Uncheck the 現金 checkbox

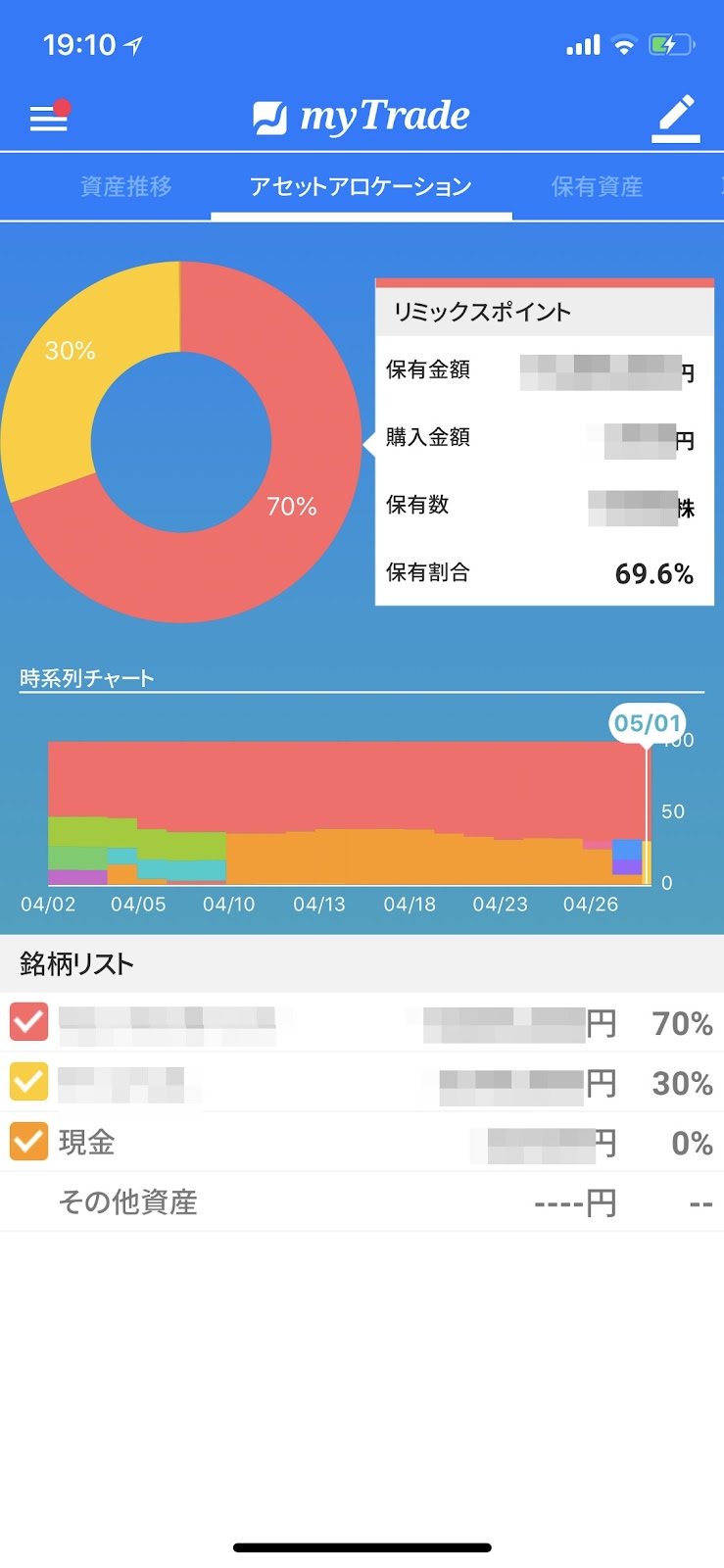click(x=29, y=1142)
